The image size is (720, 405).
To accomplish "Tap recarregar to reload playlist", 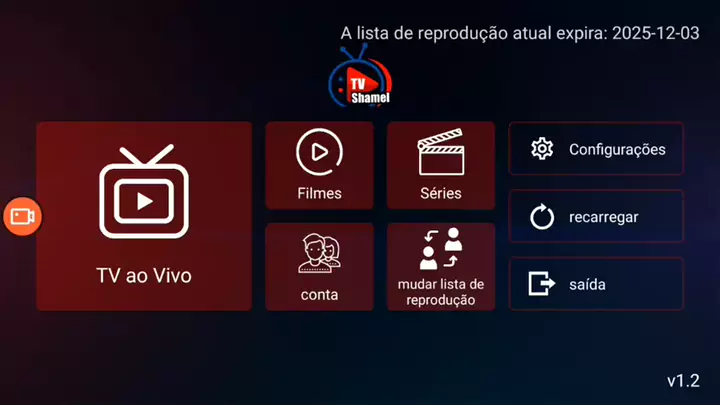I will click(x=596, y=216).
